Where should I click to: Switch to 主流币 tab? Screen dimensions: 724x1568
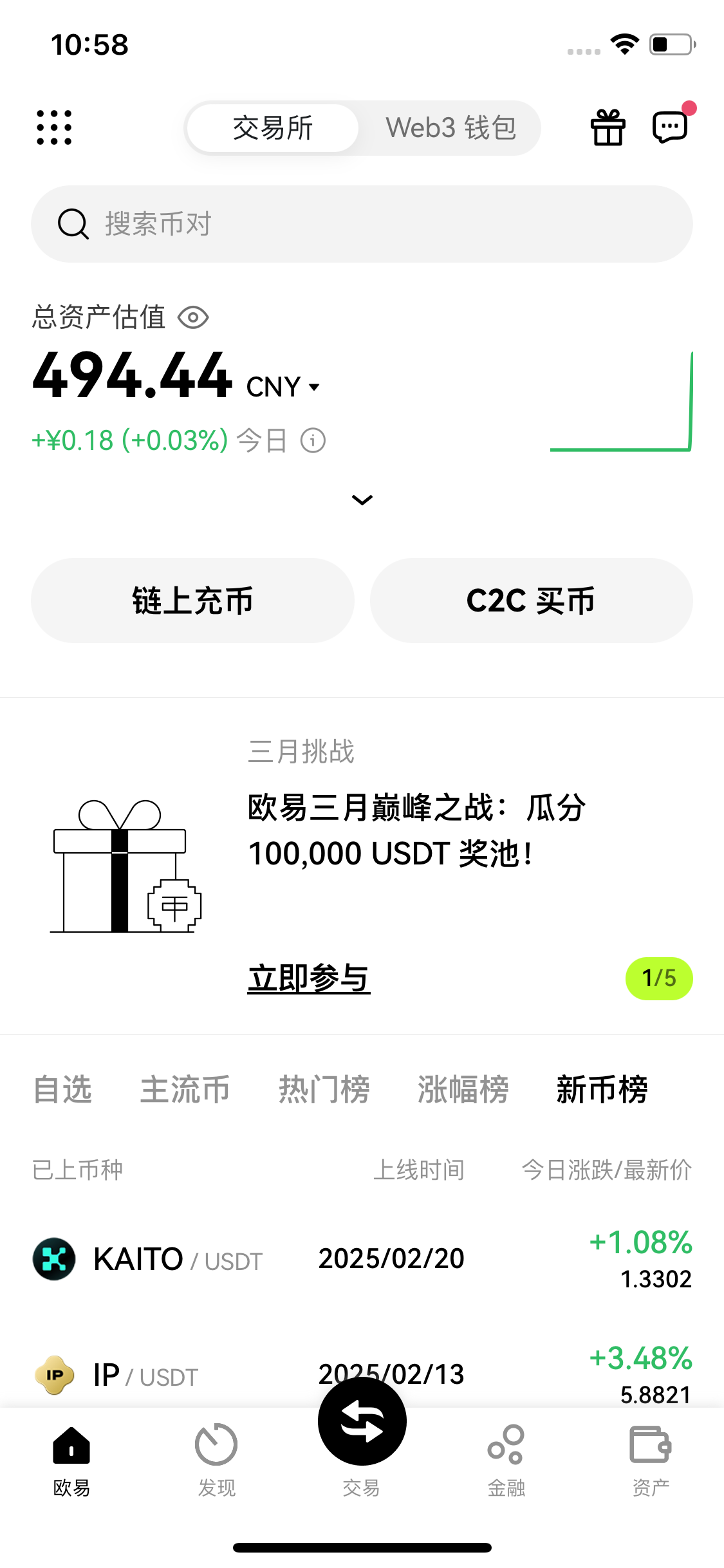tap(185, 1090)
